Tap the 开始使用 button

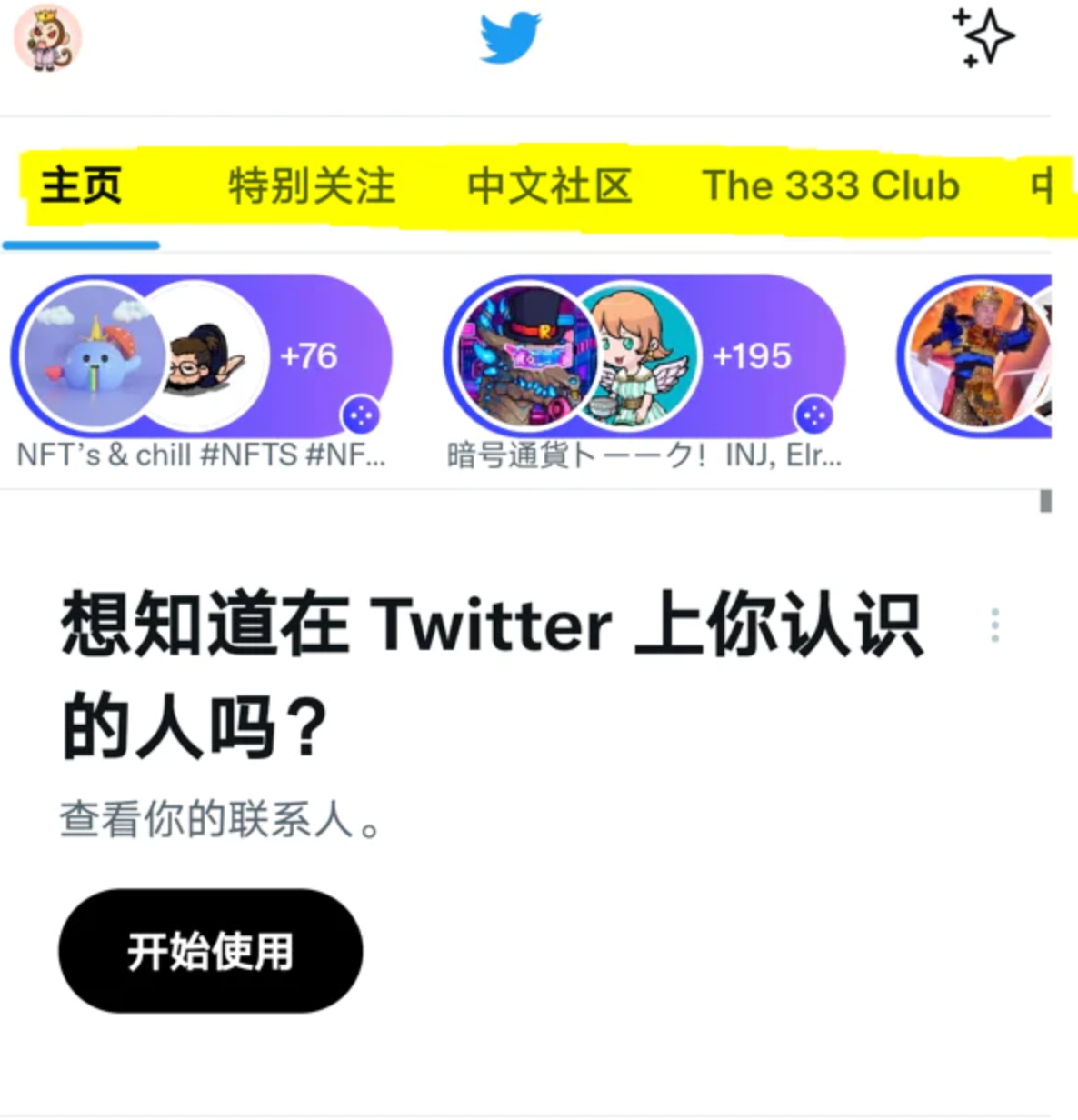tap(211, 951)
